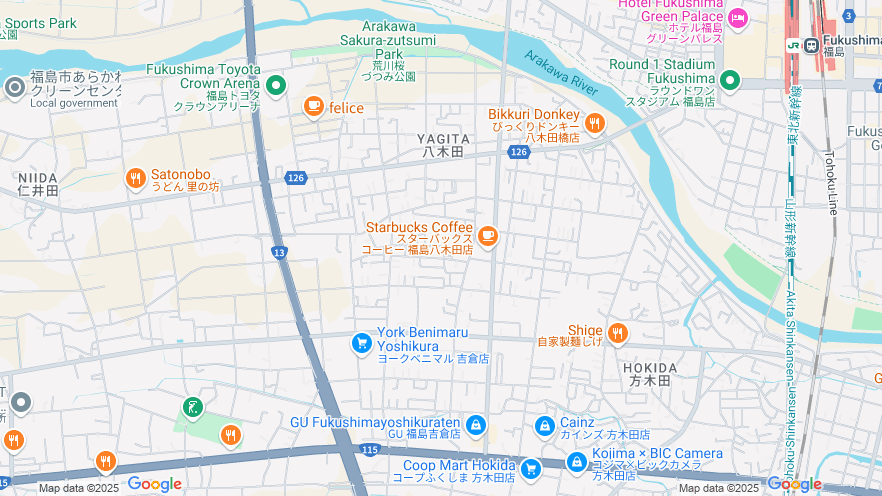Open the Bikkuri Donkey restaurant pin
This screenshot has height=496, width=882.
595,123
